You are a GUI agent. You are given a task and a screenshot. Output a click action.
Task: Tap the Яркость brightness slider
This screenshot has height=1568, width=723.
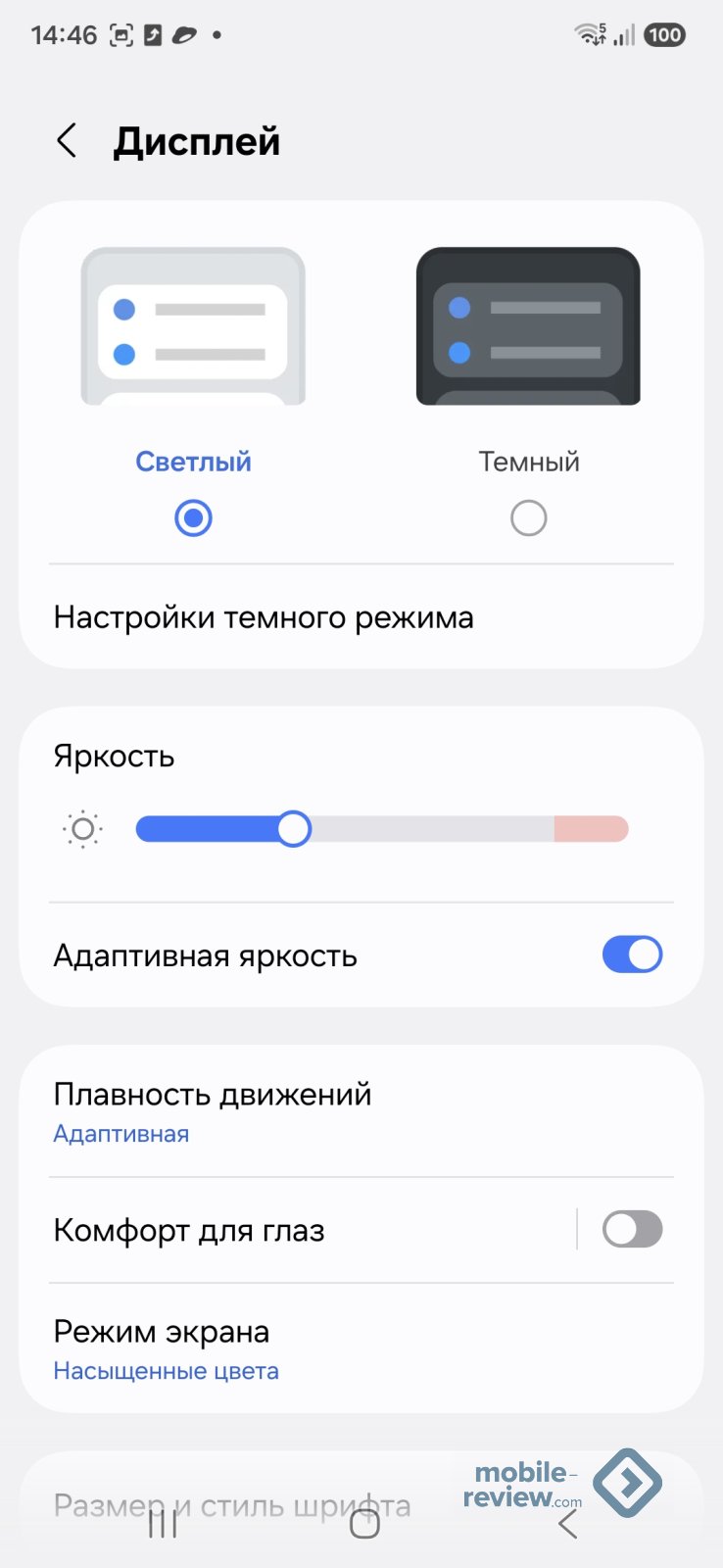pyautogui.click(x=382, y=829)
